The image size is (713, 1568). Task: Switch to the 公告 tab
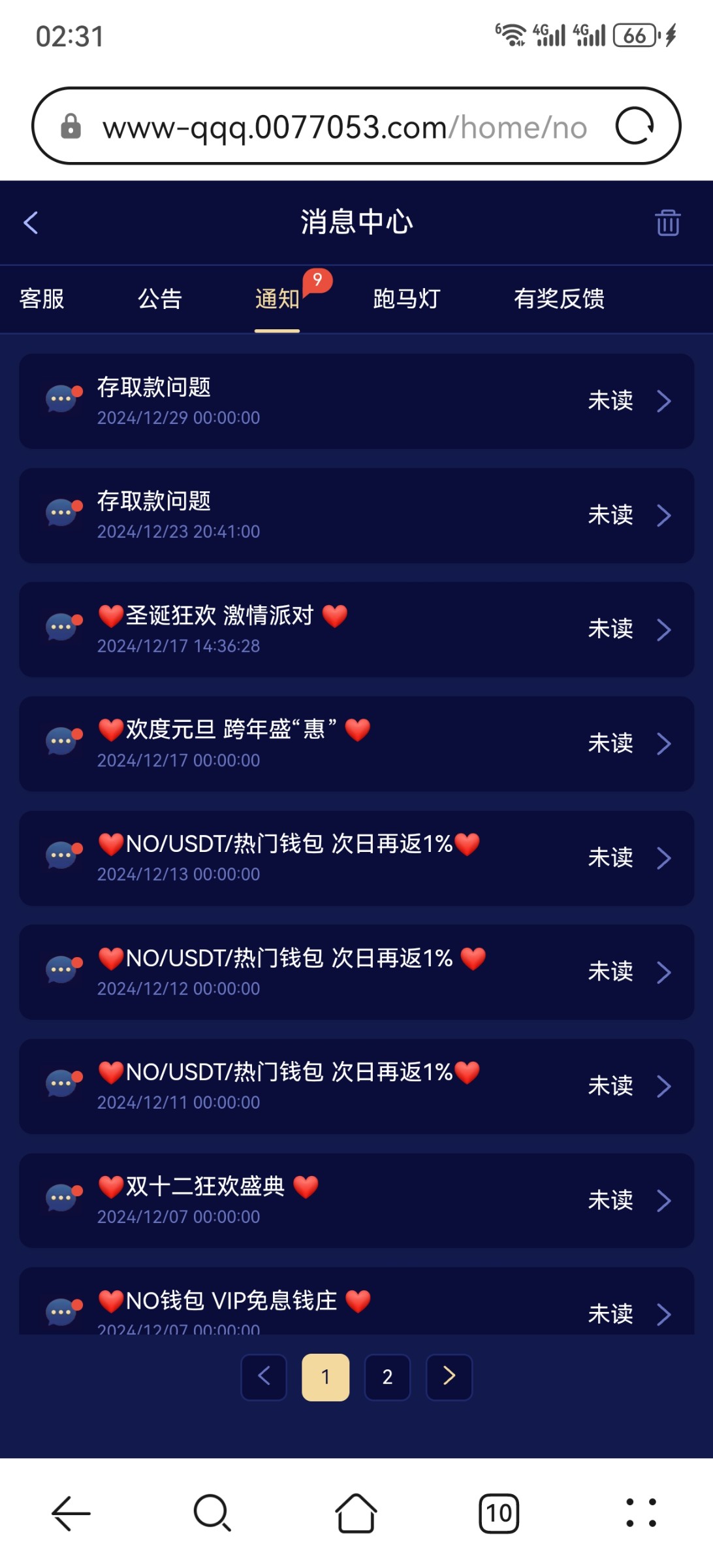point(159,299)
